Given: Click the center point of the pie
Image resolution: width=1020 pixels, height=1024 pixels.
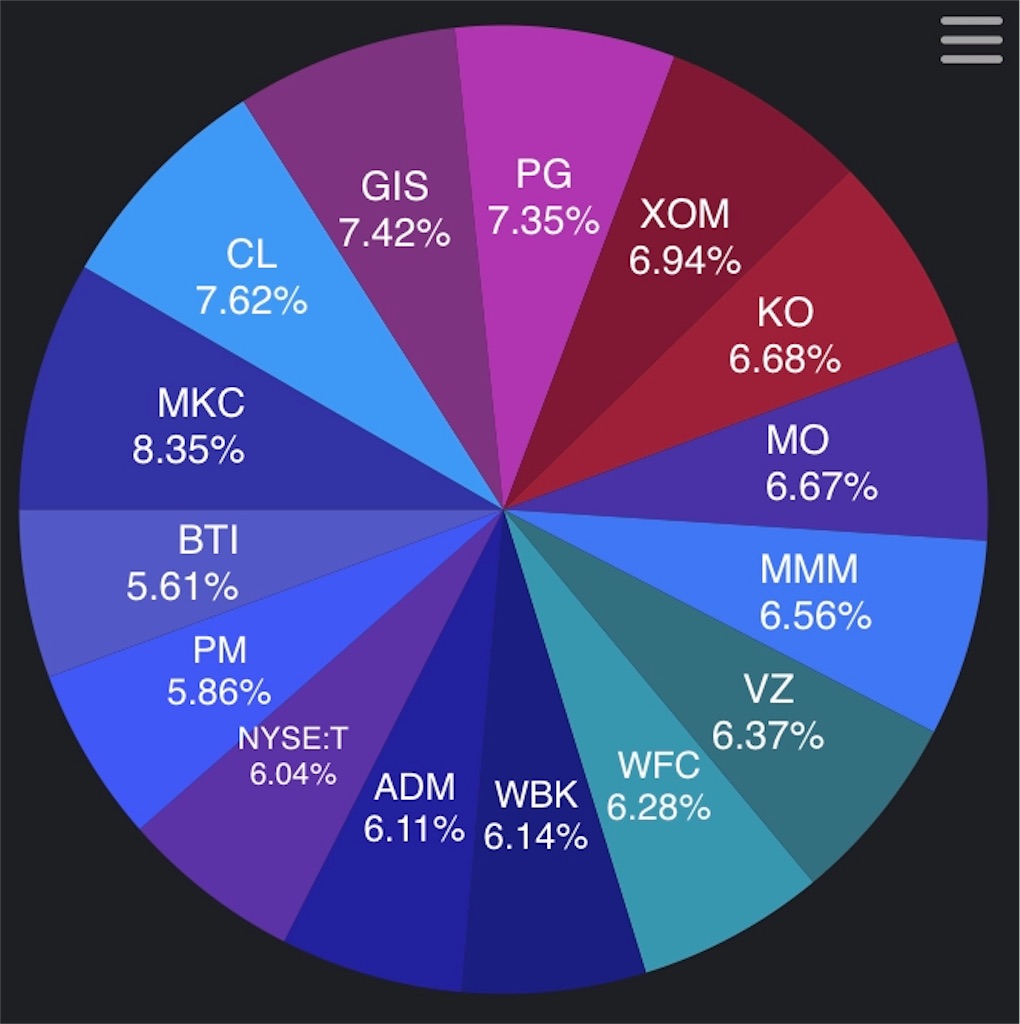Looking at the screenshot, I should 505,510.
